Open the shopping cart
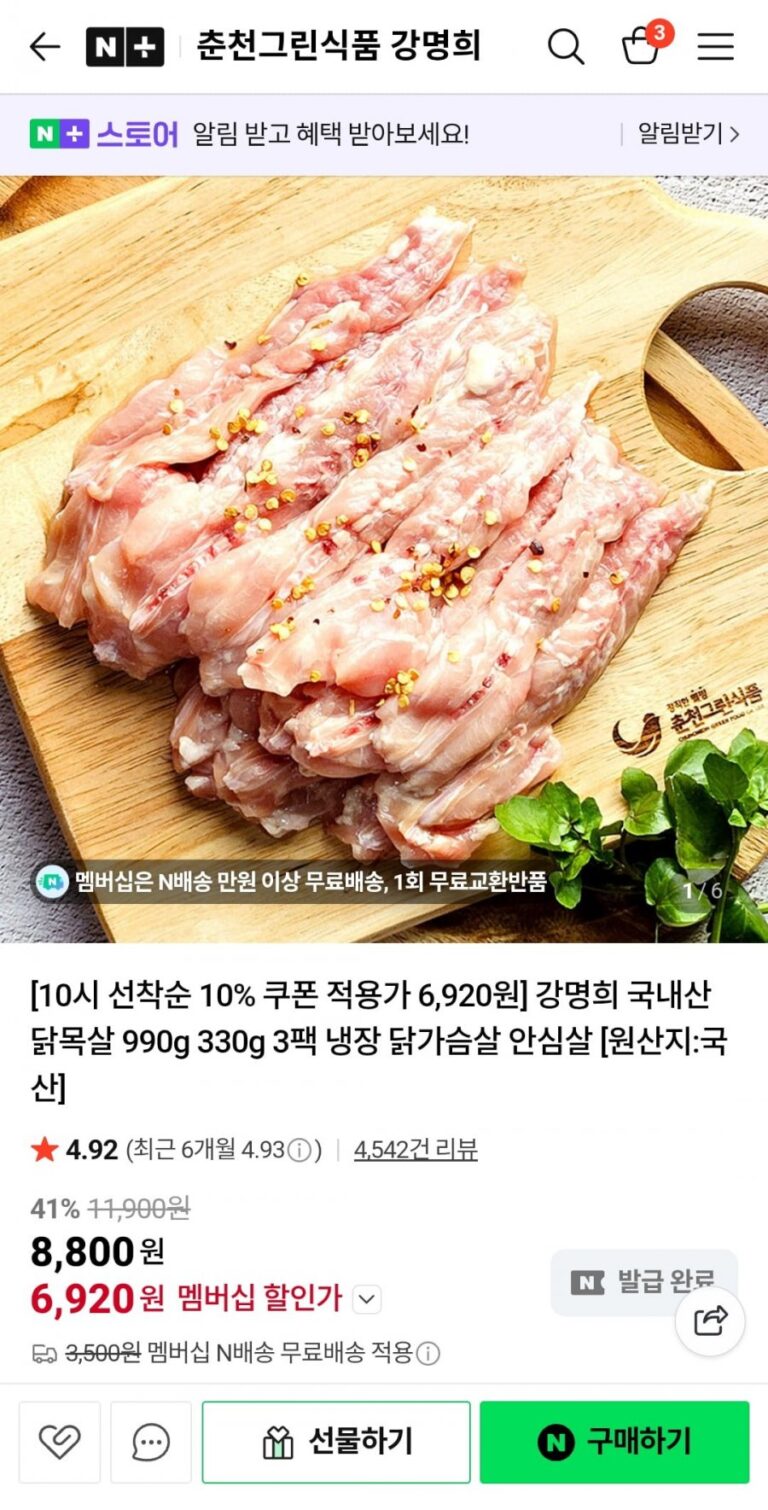768x1510 pixels. click(x=641, y=46)
